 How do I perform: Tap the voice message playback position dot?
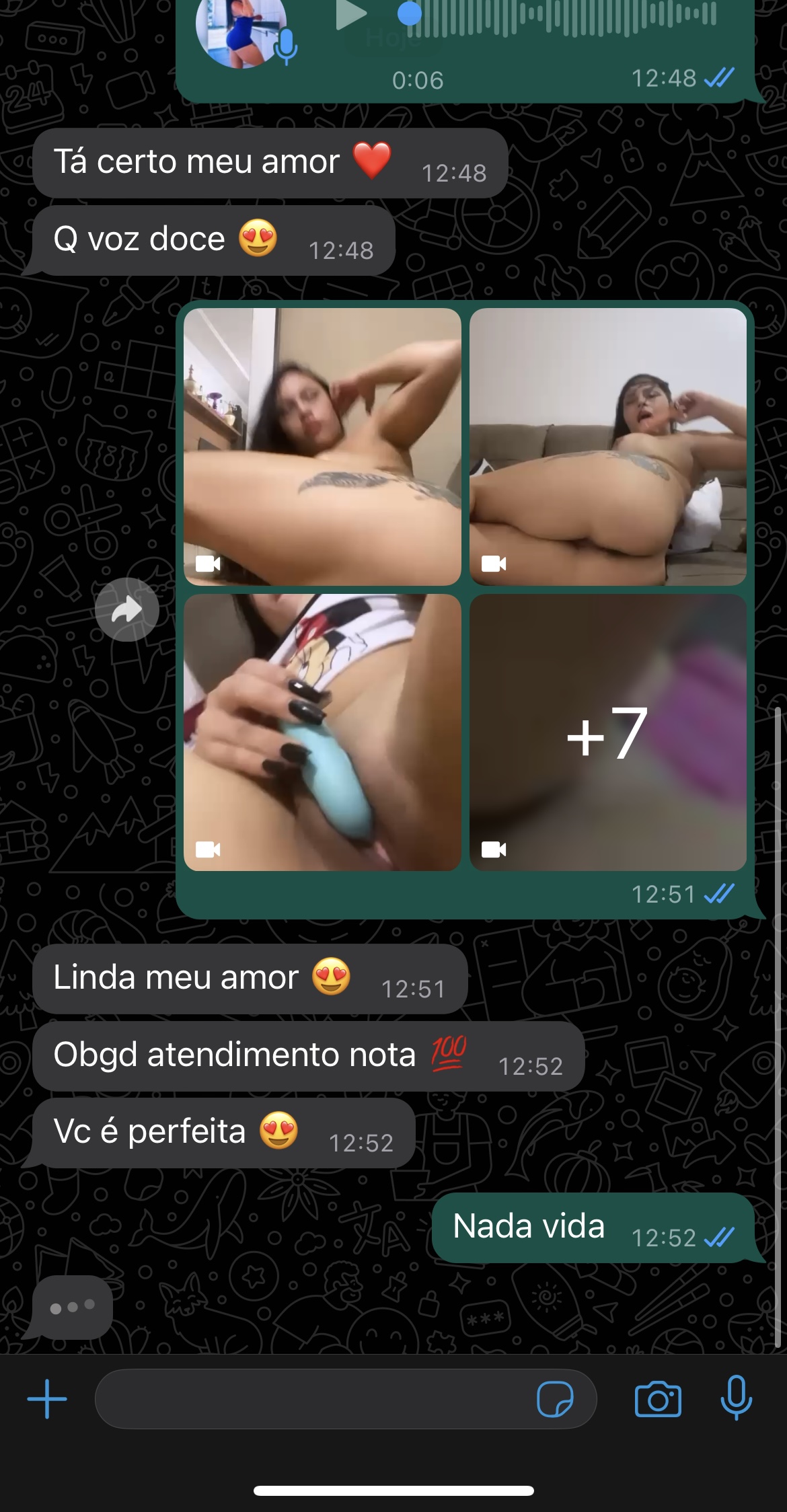click(x=409, y=13)
